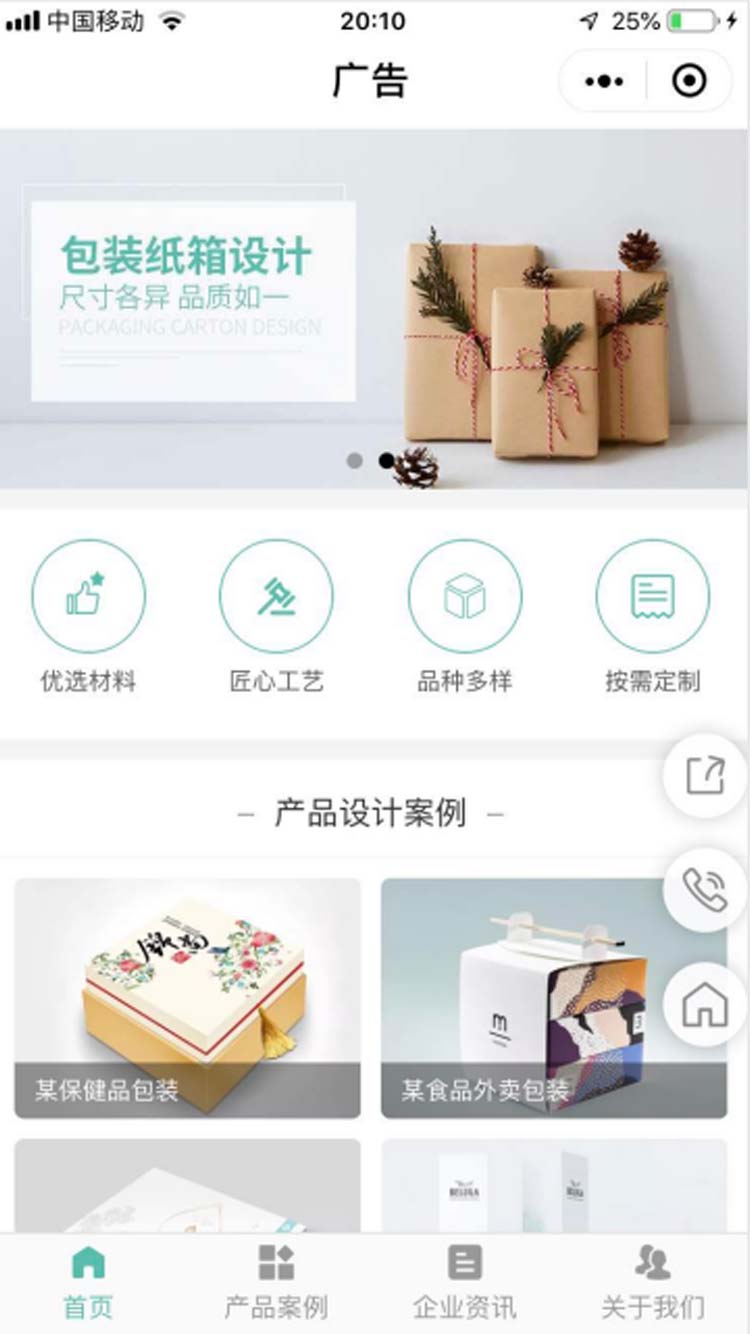750x1334 pixels.
Task: Click the floating phone call icon
Action: click(x=706, y=890)
